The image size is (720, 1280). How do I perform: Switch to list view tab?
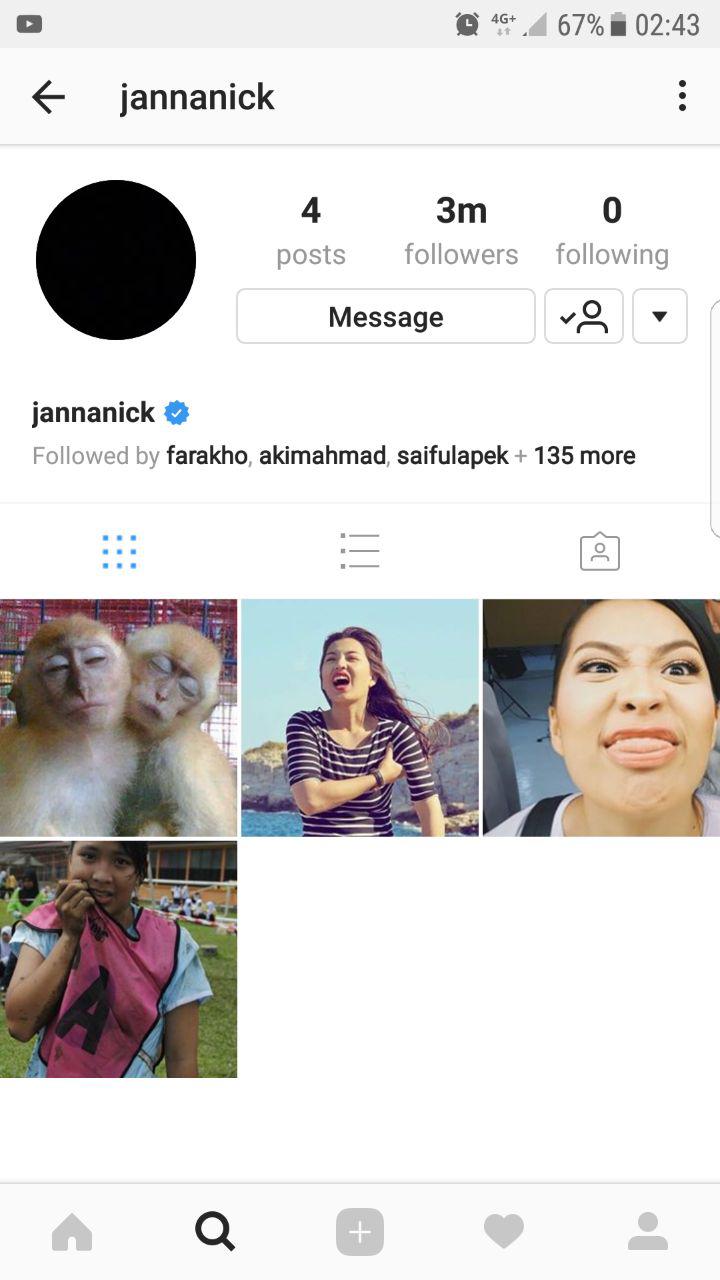(x=359, y=551)
